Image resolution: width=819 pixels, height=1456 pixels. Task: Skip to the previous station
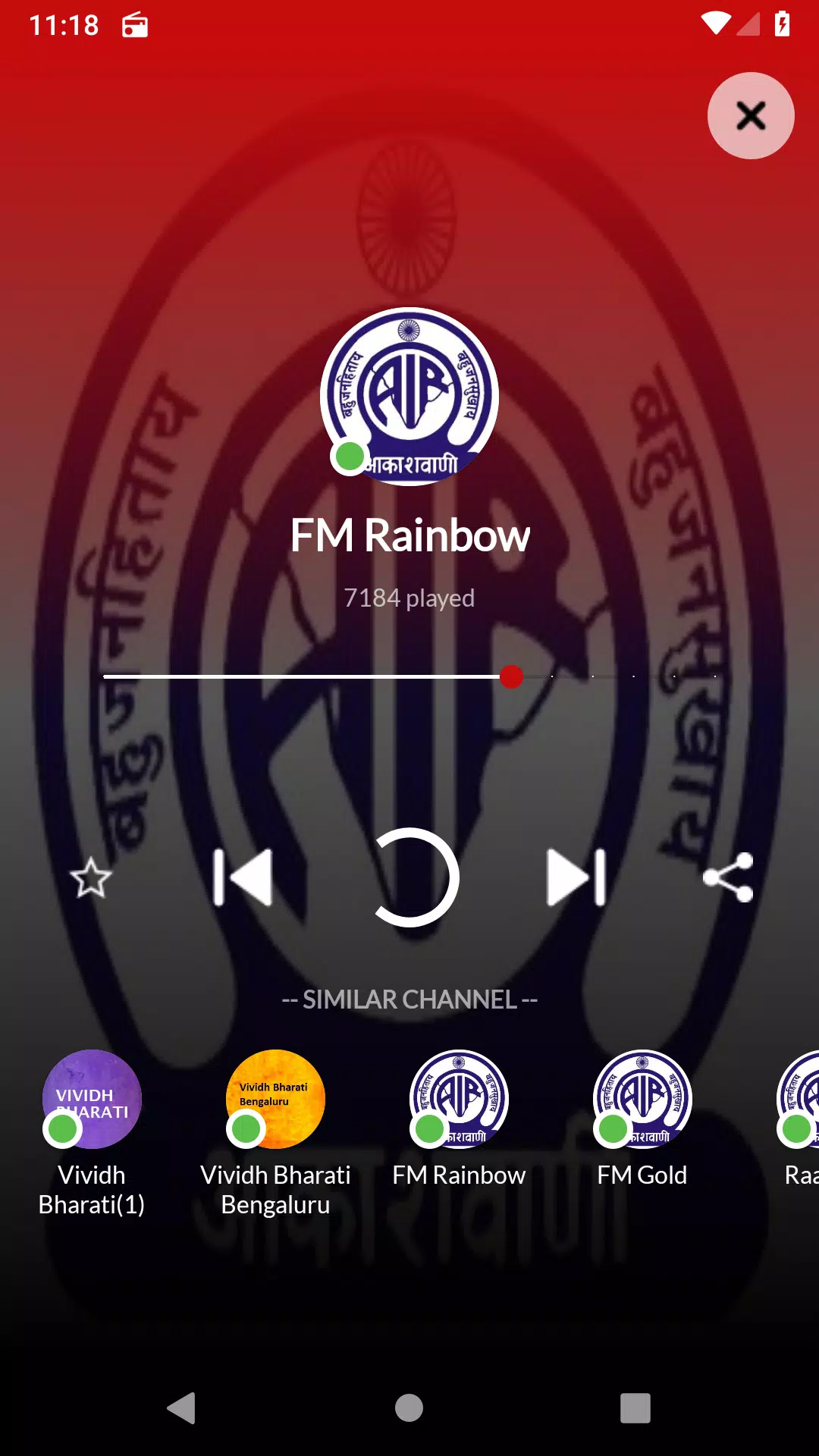tap(243, 877)
